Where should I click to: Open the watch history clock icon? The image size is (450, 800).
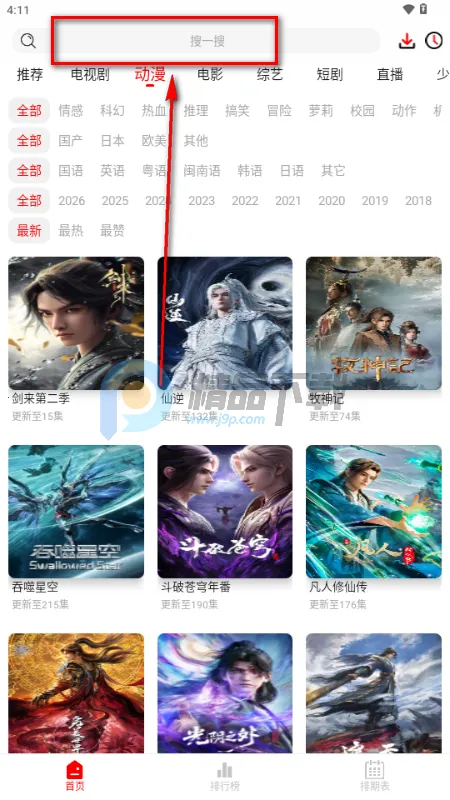434,41
